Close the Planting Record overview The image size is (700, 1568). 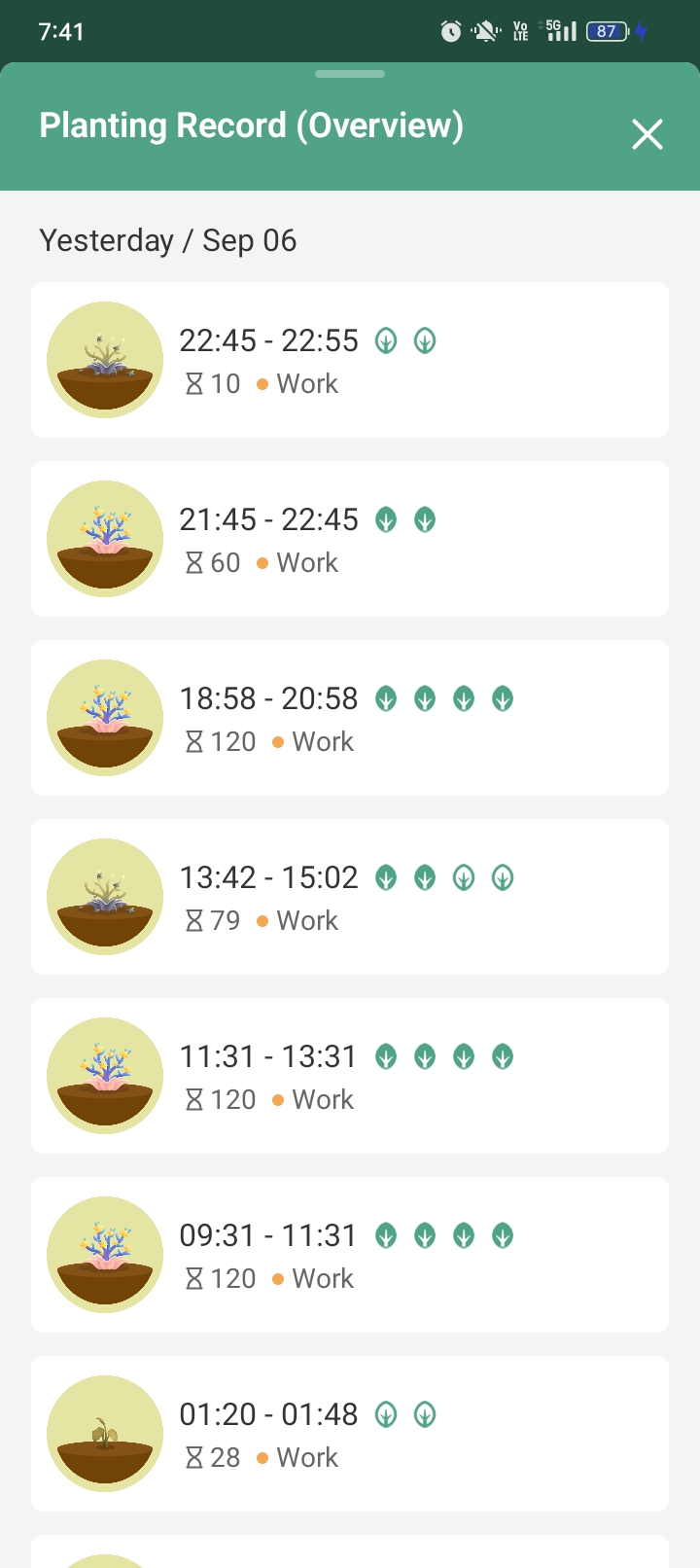click(647, 134)
